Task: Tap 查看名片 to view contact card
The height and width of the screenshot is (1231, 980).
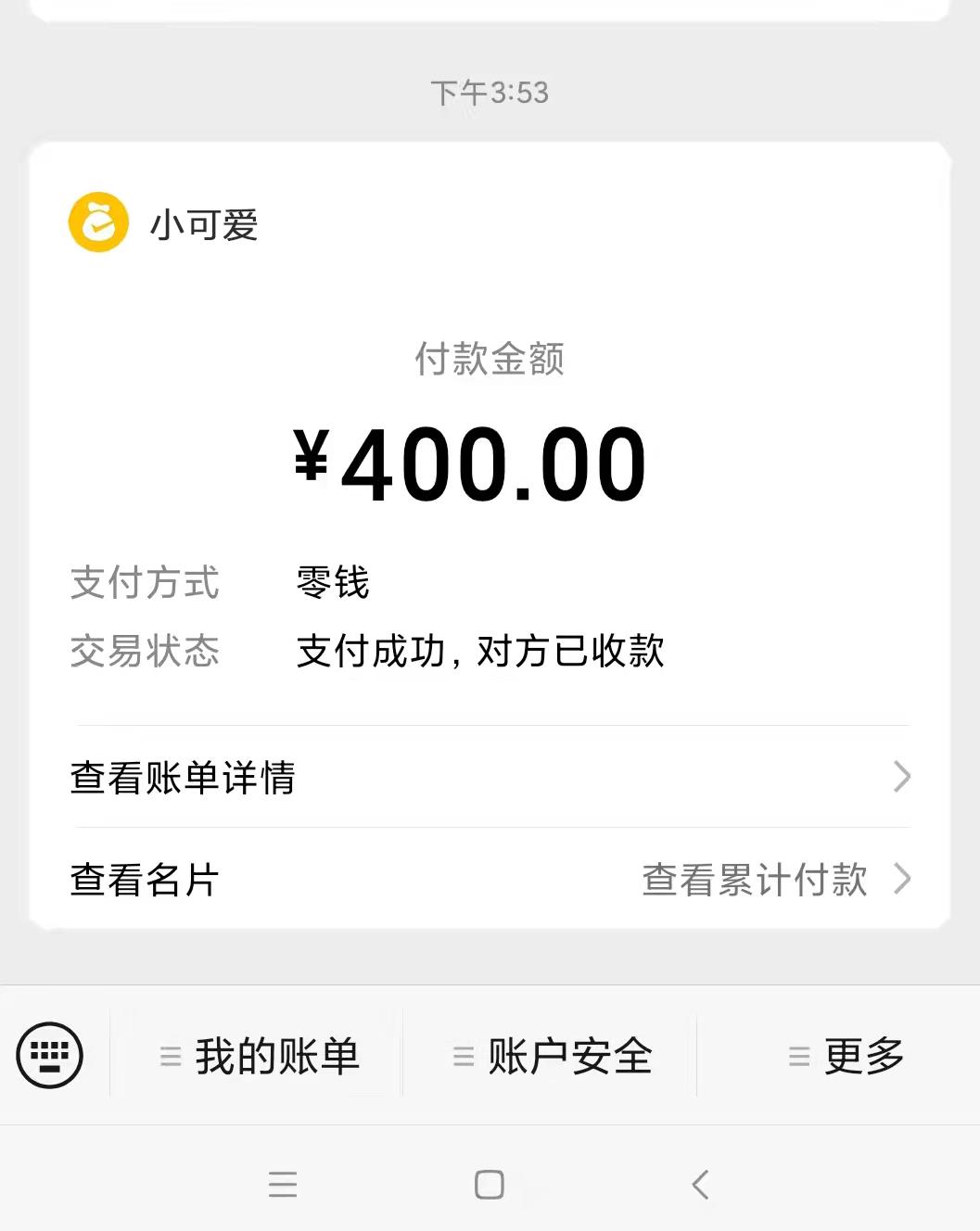Action: coord(145,880)
